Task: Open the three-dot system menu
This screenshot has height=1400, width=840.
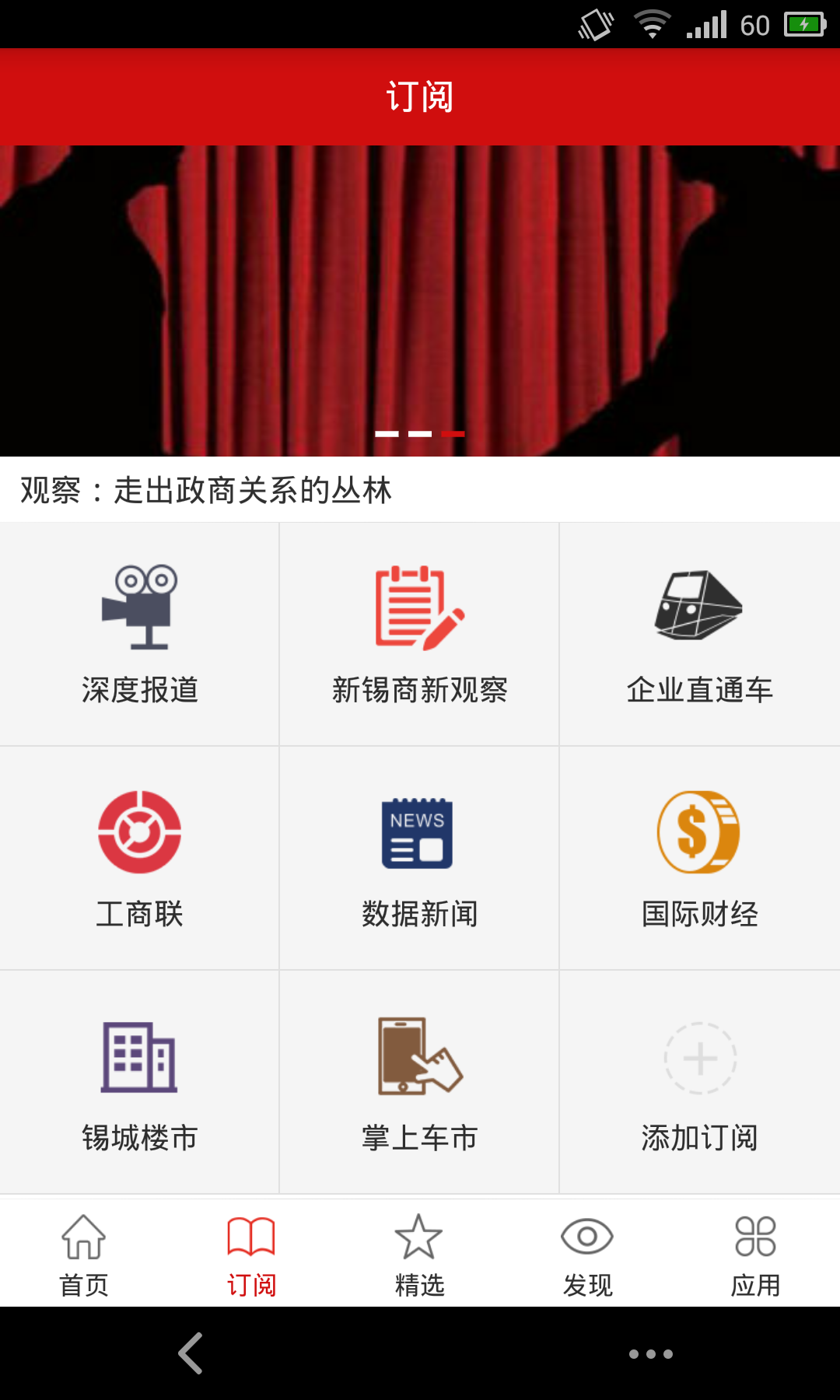Action: [650, 1354]
